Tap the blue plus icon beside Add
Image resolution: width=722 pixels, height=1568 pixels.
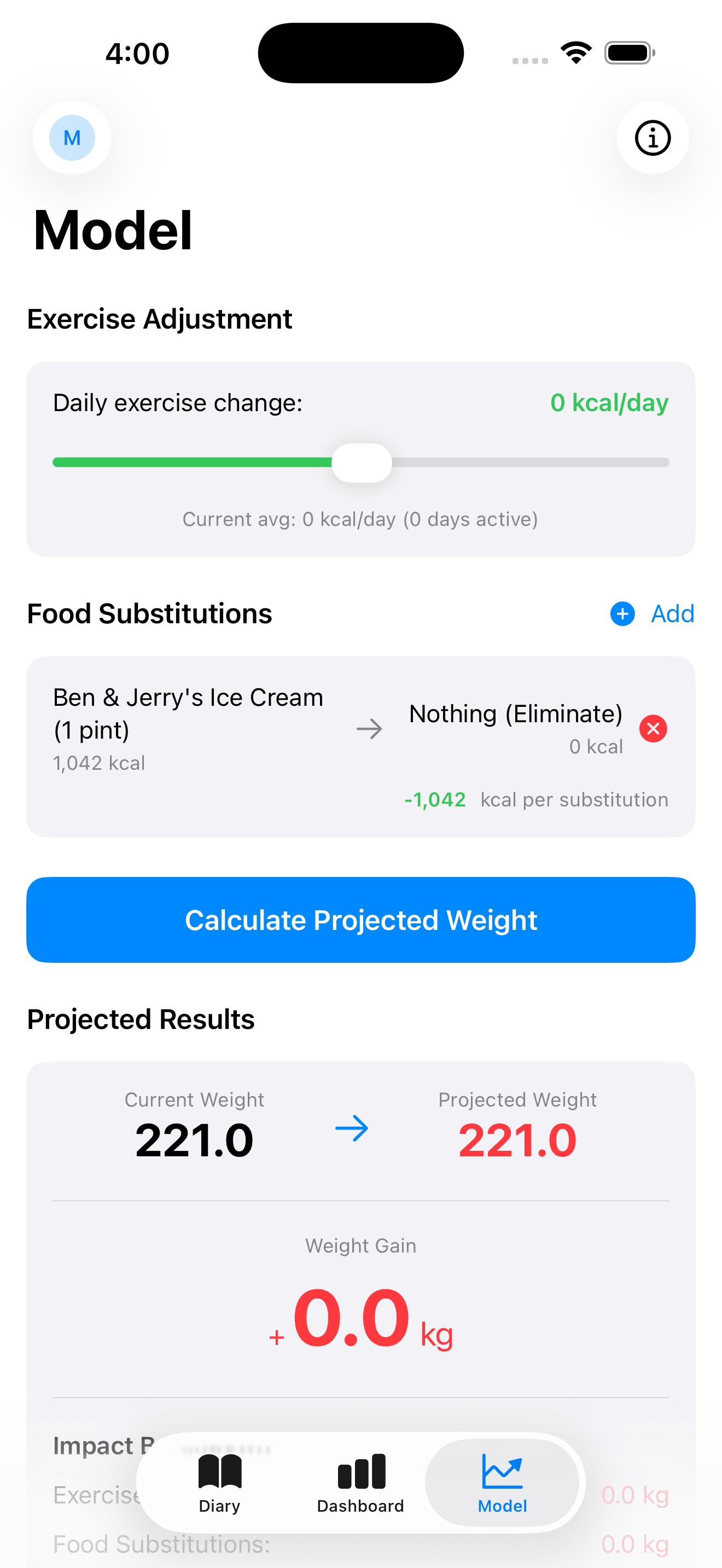click(x=622, y=614)
